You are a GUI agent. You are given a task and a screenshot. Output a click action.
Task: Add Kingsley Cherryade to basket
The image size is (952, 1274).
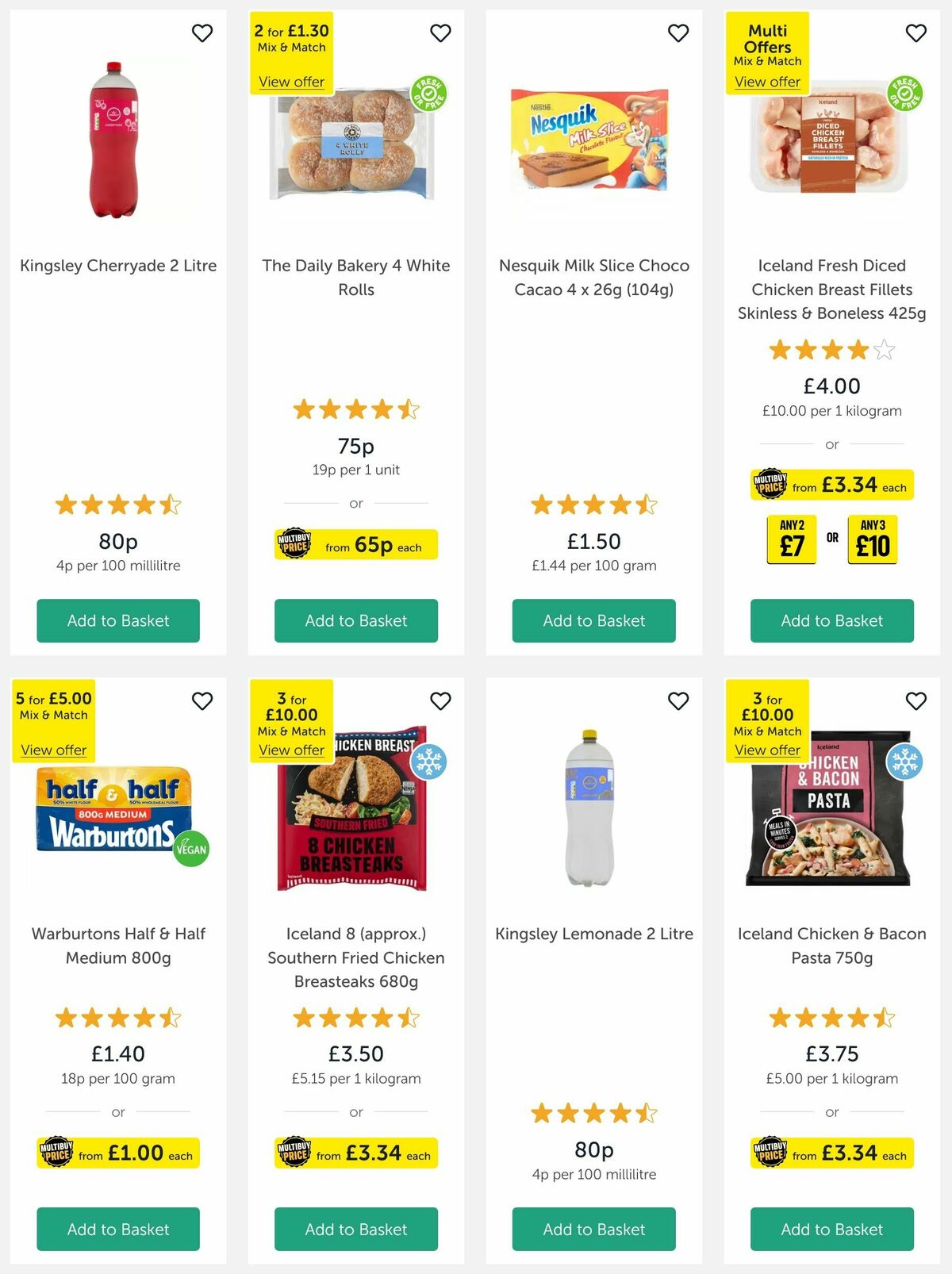117,620
